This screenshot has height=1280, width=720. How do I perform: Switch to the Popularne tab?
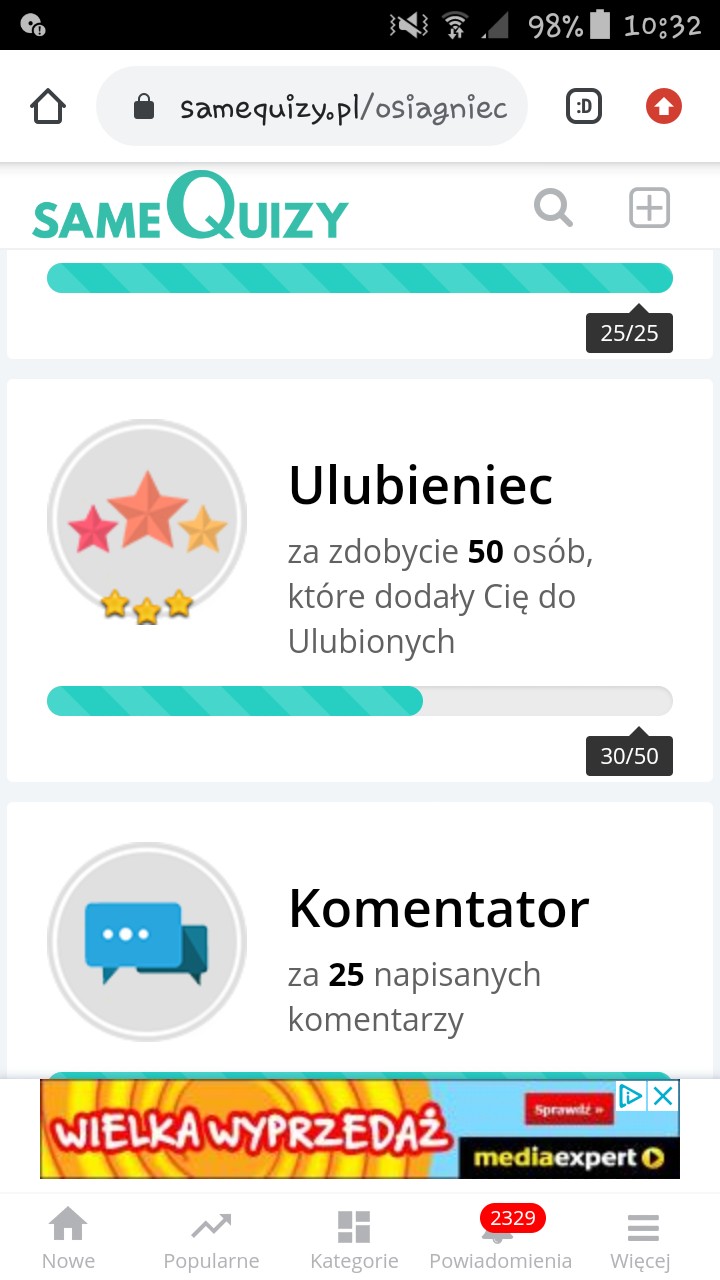[x=211, y=1240]
